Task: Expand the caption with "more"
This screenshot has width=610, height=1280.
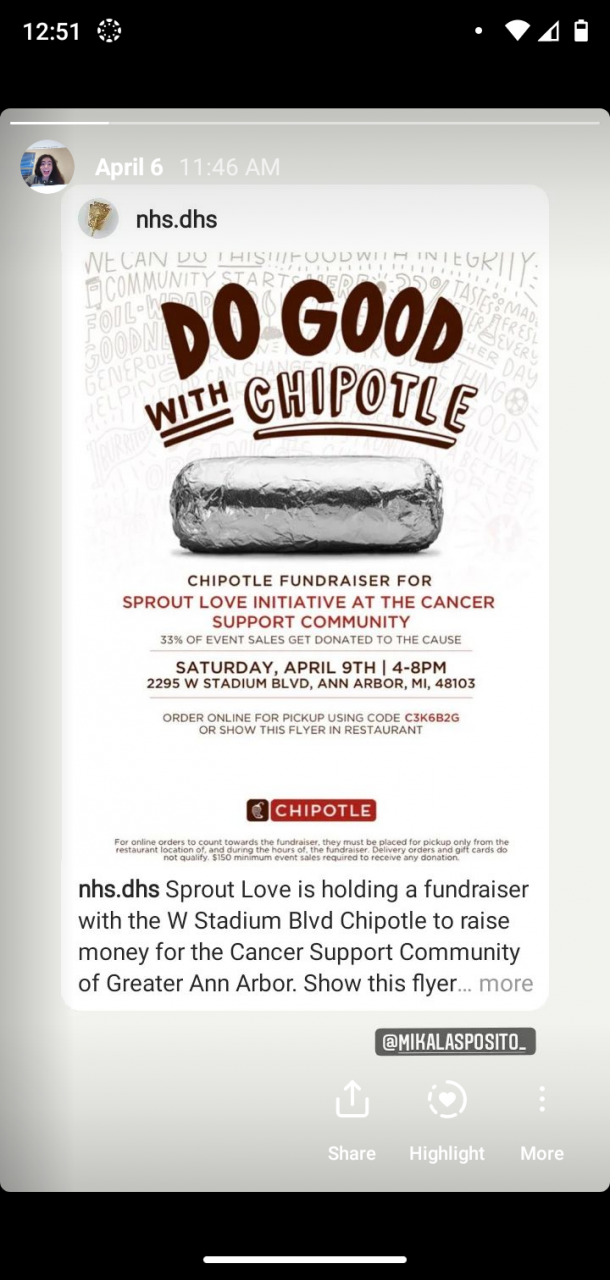Action: [x=506, y=984]
